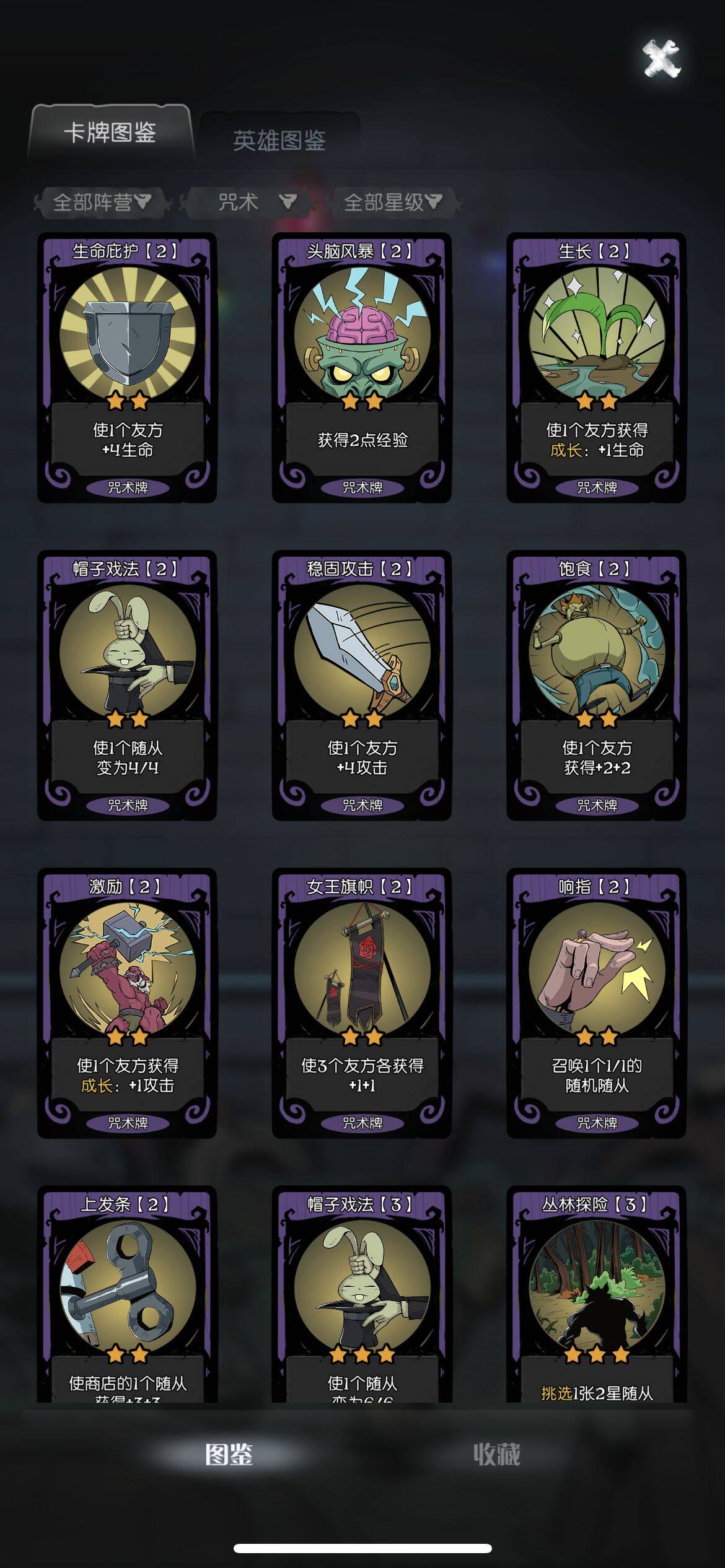Expand the 全部星级 star level filter
The width and height of the screenshot is (725, 1568).
[392, 202]
